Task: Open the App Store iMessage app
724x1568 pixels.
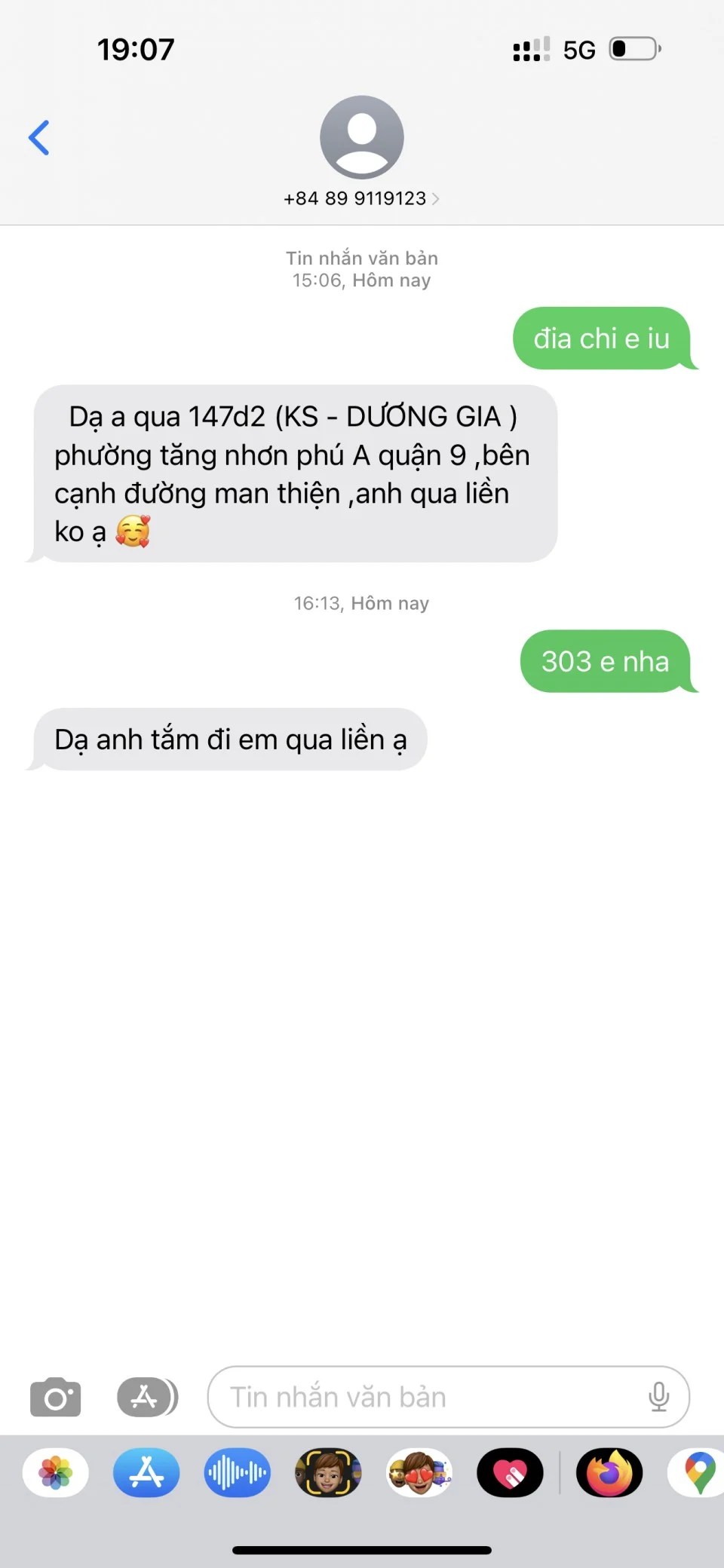Action: 146,1472
